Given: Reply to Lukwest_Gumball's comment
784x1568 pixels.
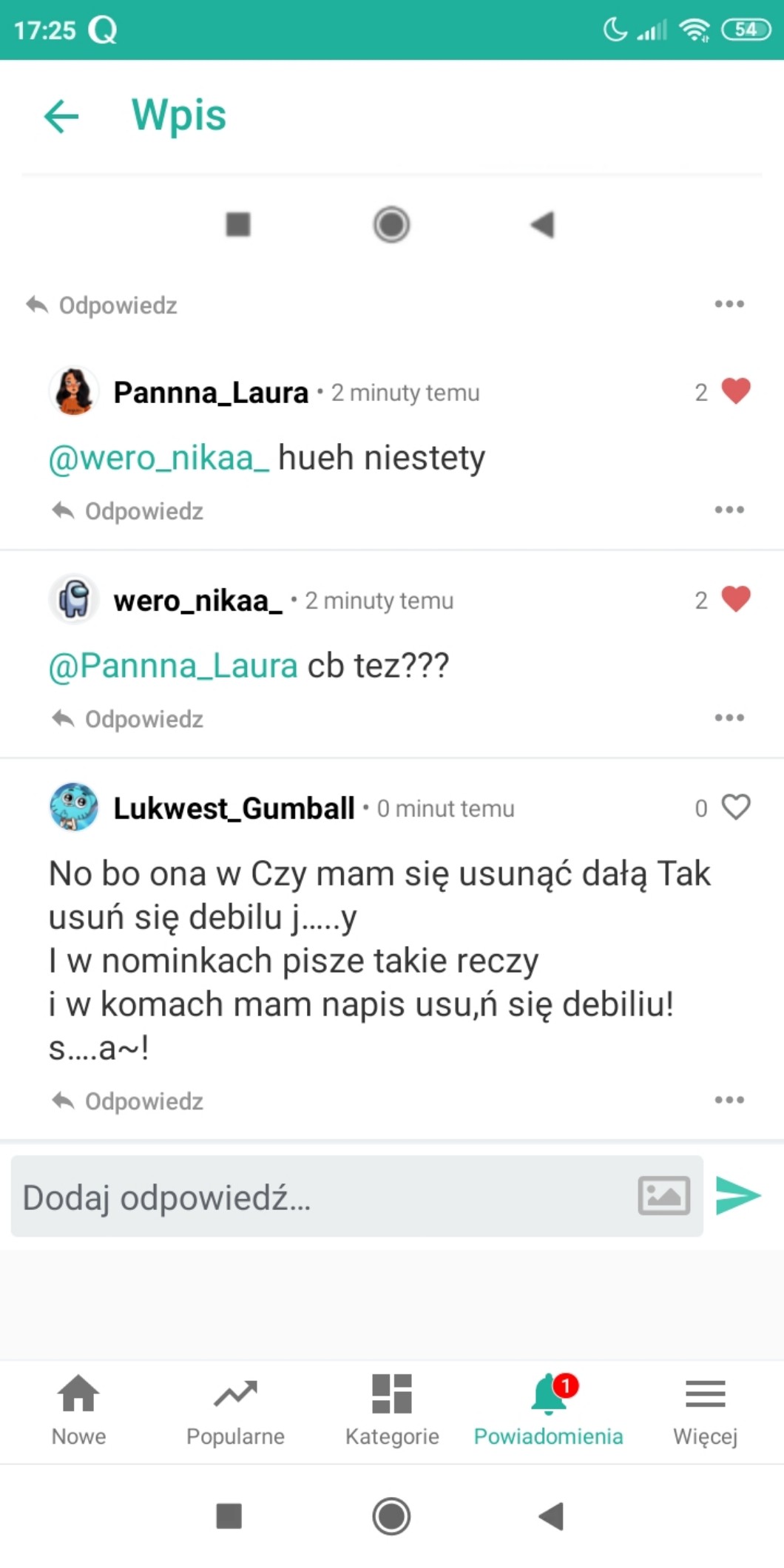Looking at the screenshot, I should 129,1101.
